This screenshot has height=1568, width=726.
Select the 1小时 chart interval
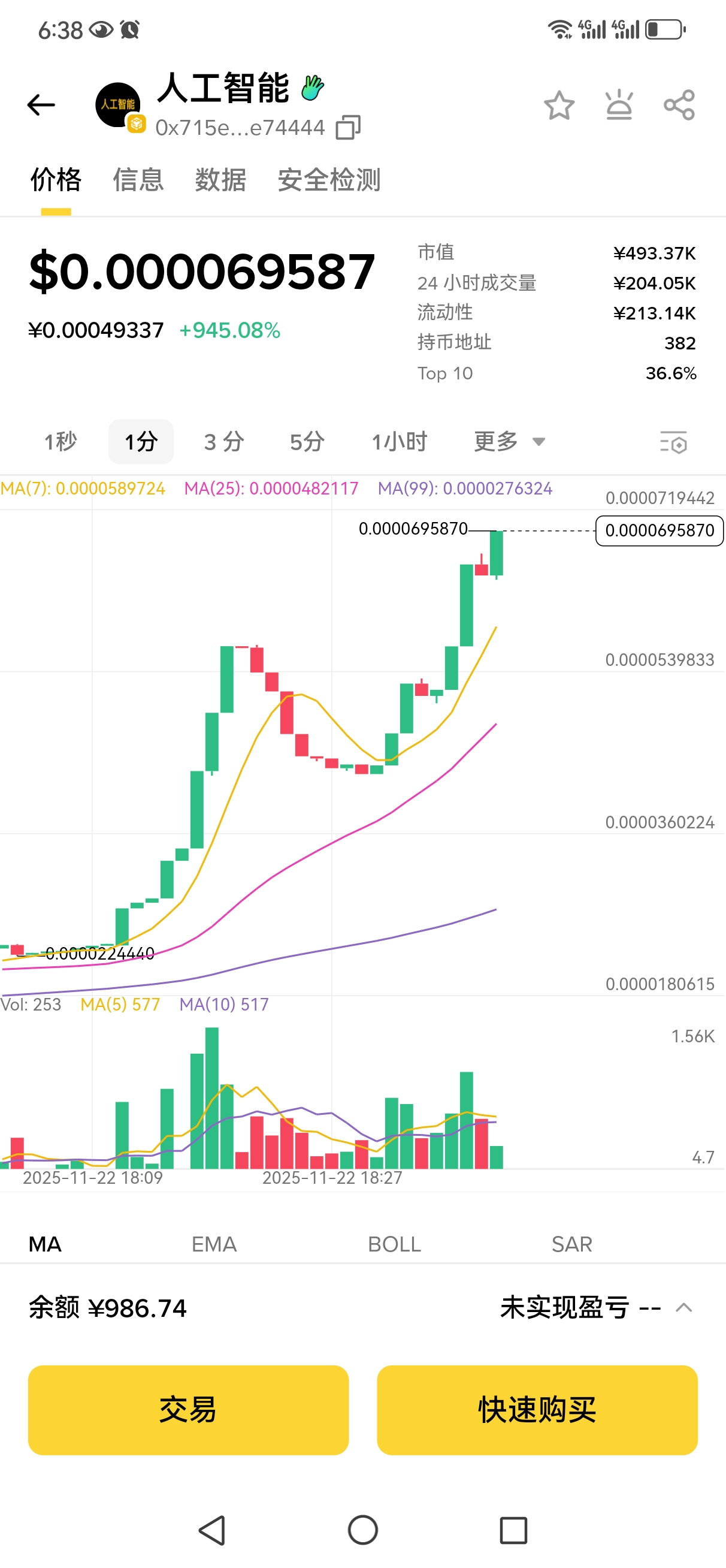tap(399, 442)
